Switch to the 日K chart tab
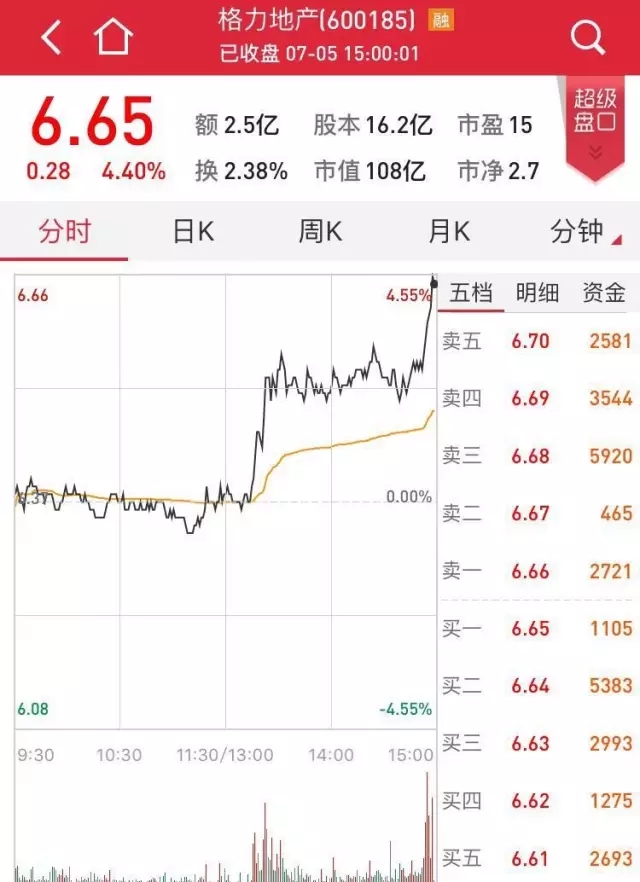This screenshot has height=882, width=640. 192,232
